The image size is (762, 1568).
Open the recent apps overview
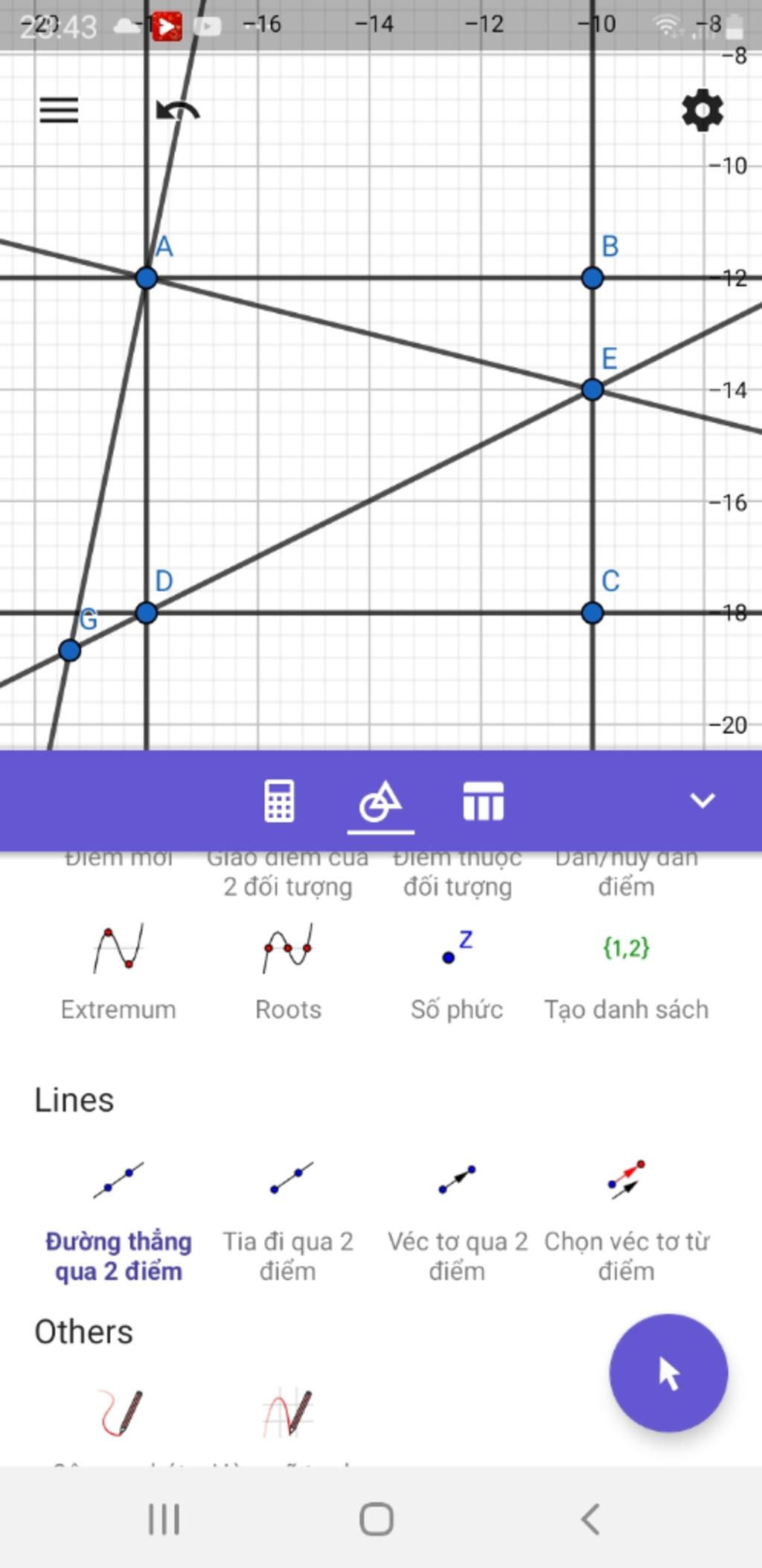point(164,1519)
